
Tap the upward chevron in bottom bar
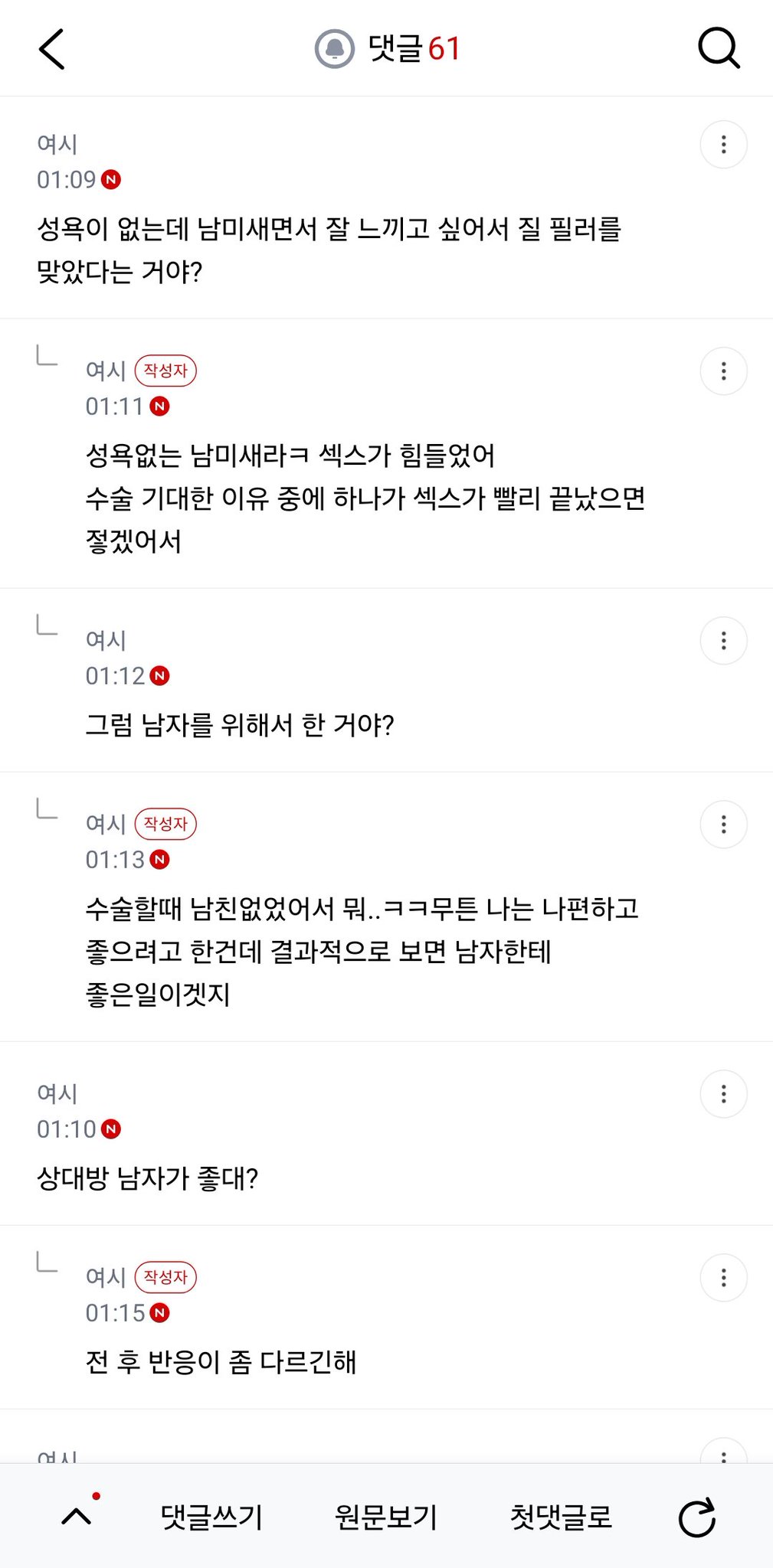tap(77, 1516)
